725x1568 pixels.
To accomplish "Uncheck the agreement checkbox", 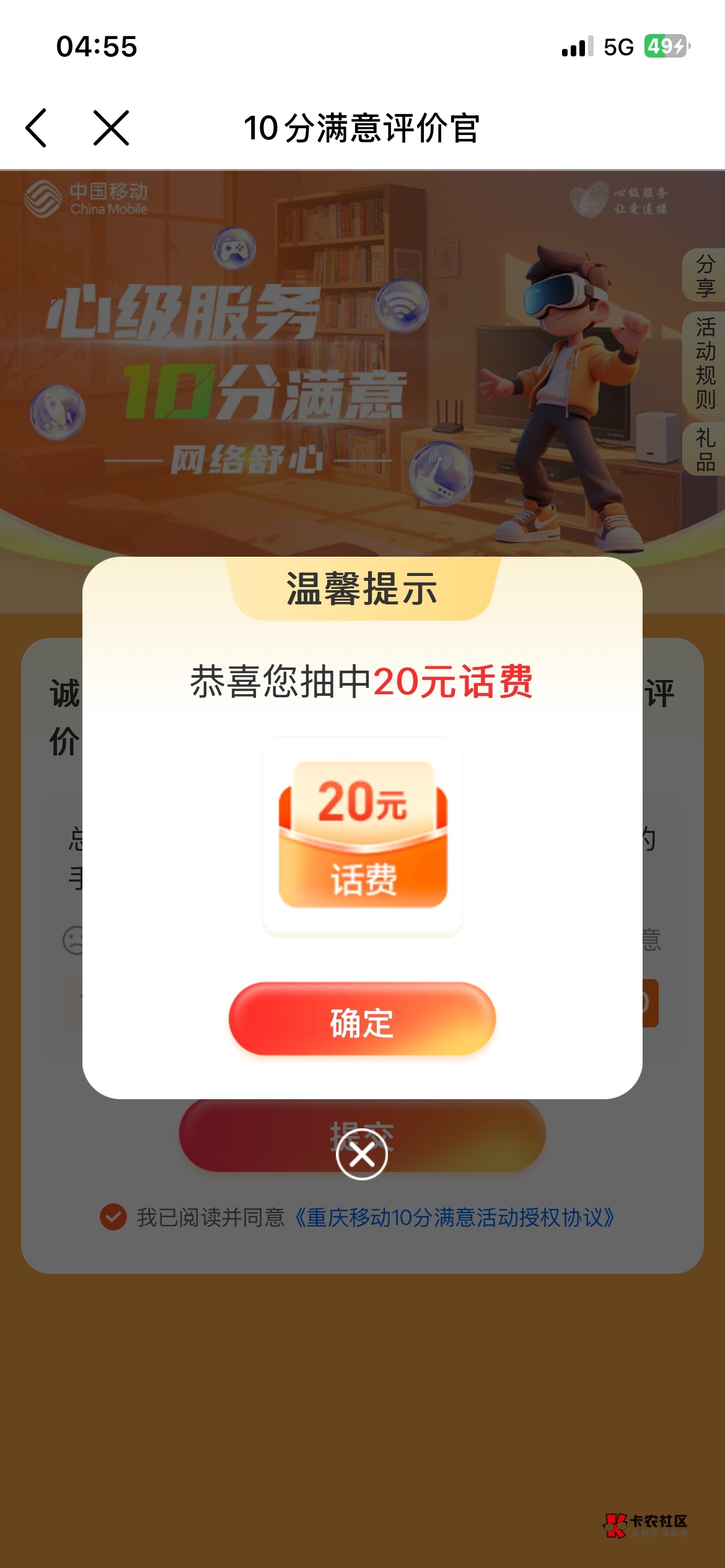I will pyautogui.click(x=113, y=1217).
